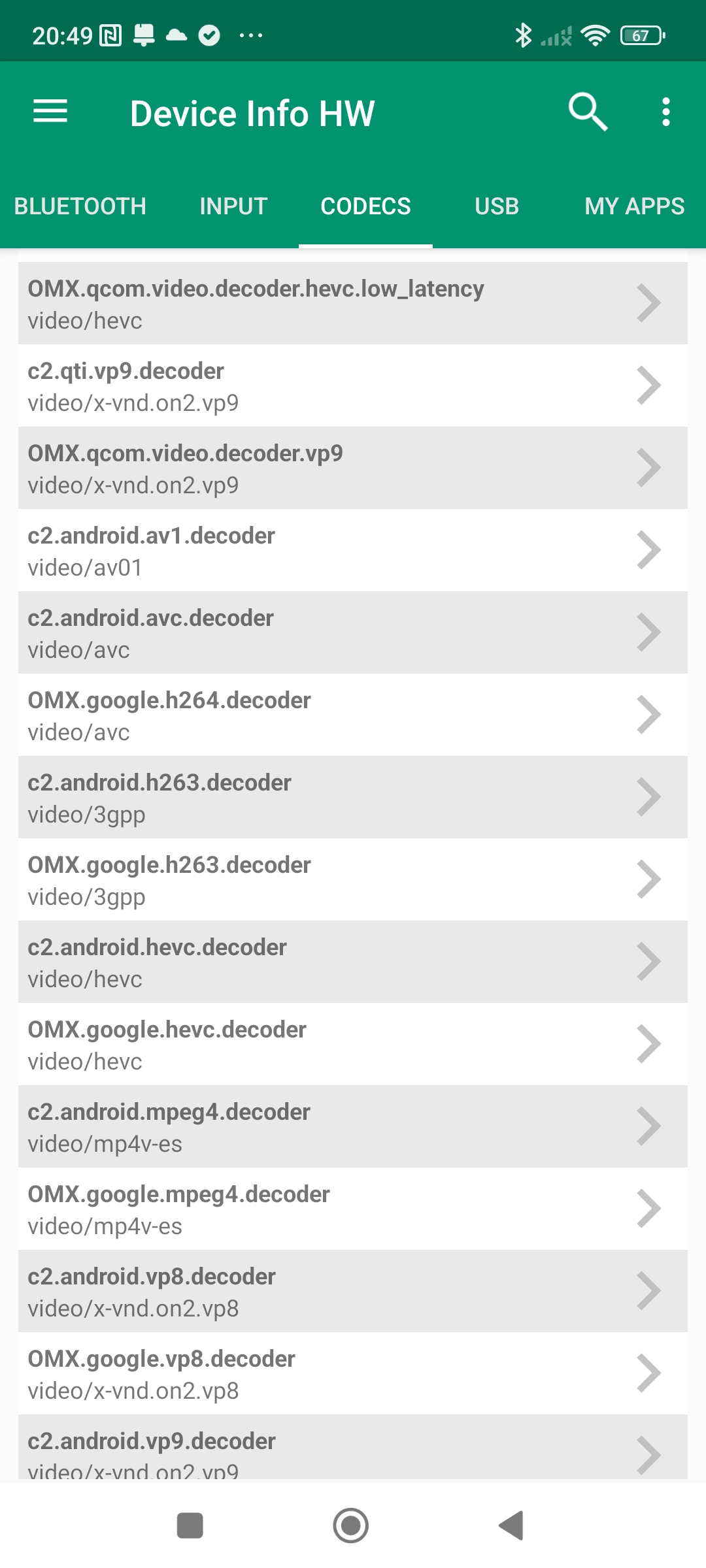Open search in Device Info HW
Viewport: 706px width, 1568px height.
tap(588, 112)
